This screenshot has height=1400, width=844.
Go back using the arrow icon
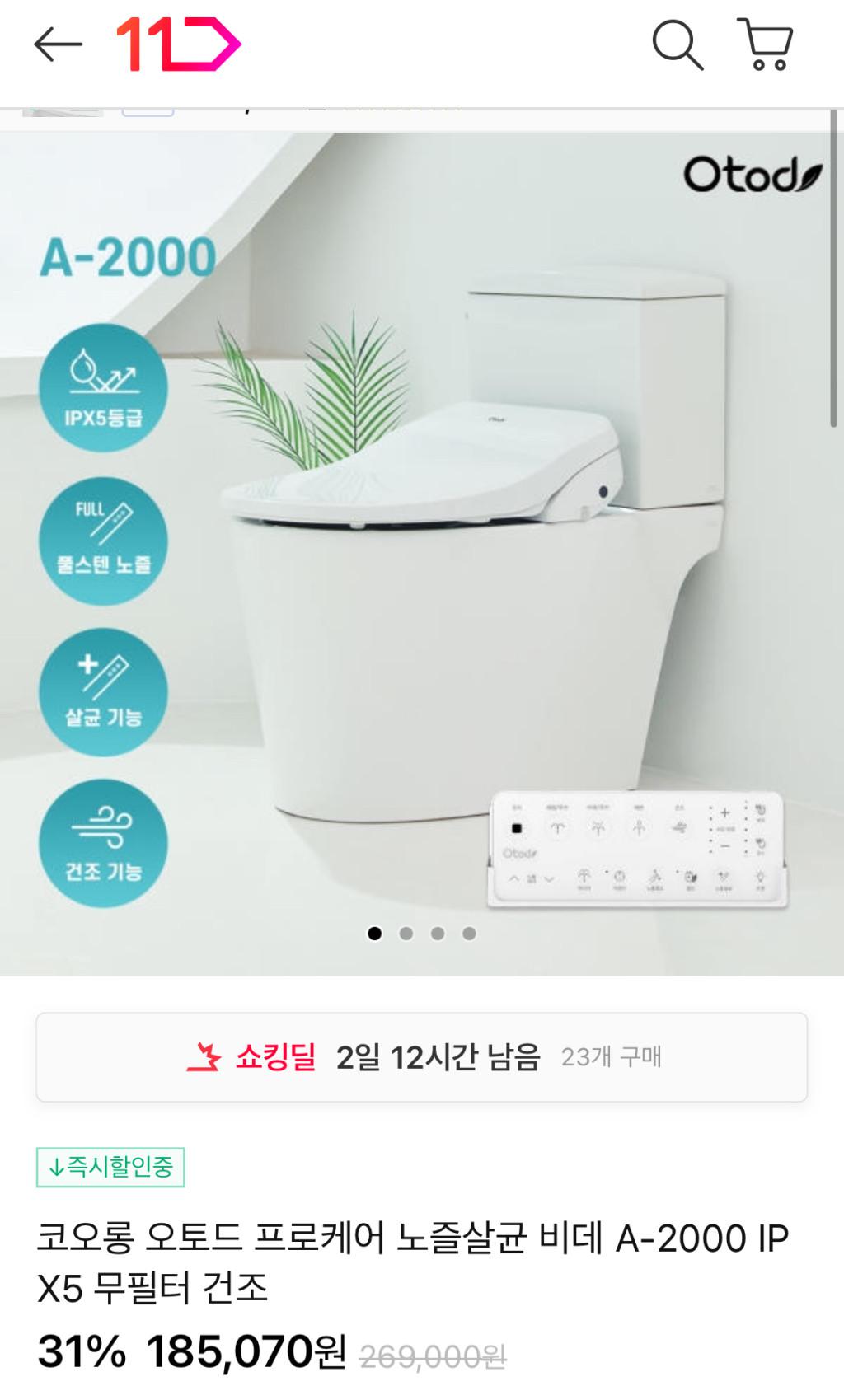(x=58, y=44)
